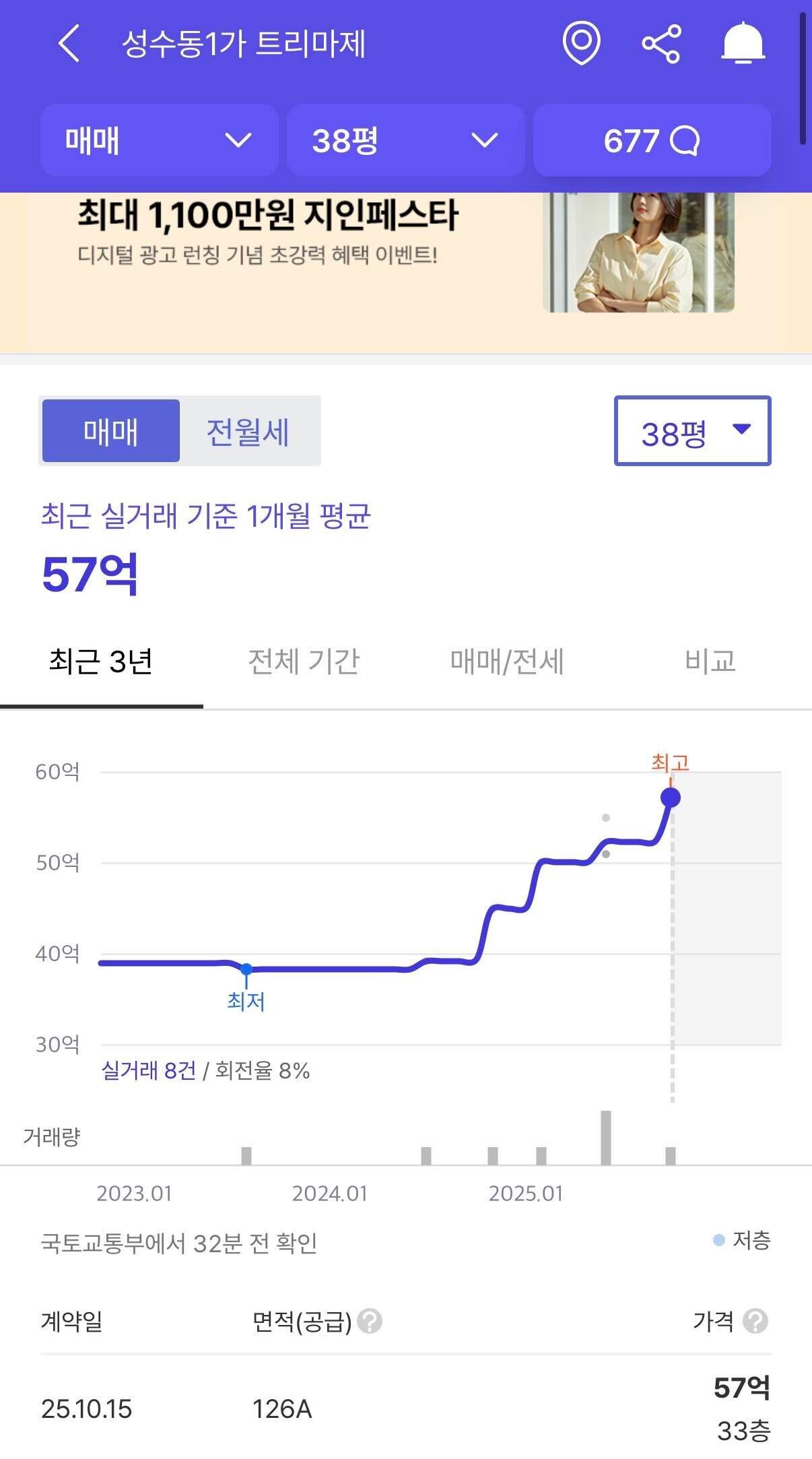The image size is (812, 1459).
Task: Open the 38평 size dropdown in header
Action: (405, 141)
